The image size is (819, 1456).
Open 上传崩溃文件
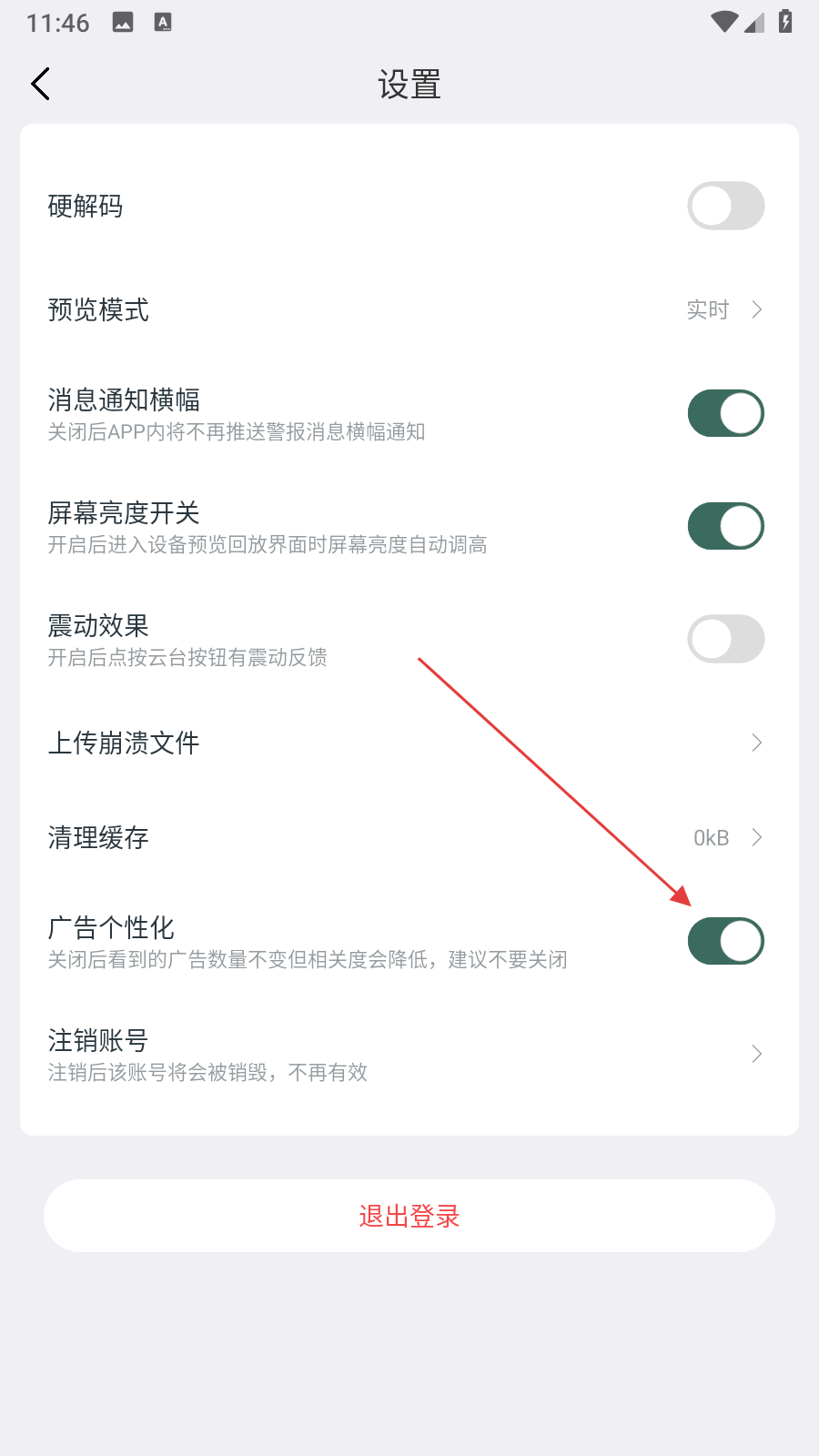(409, 743)
